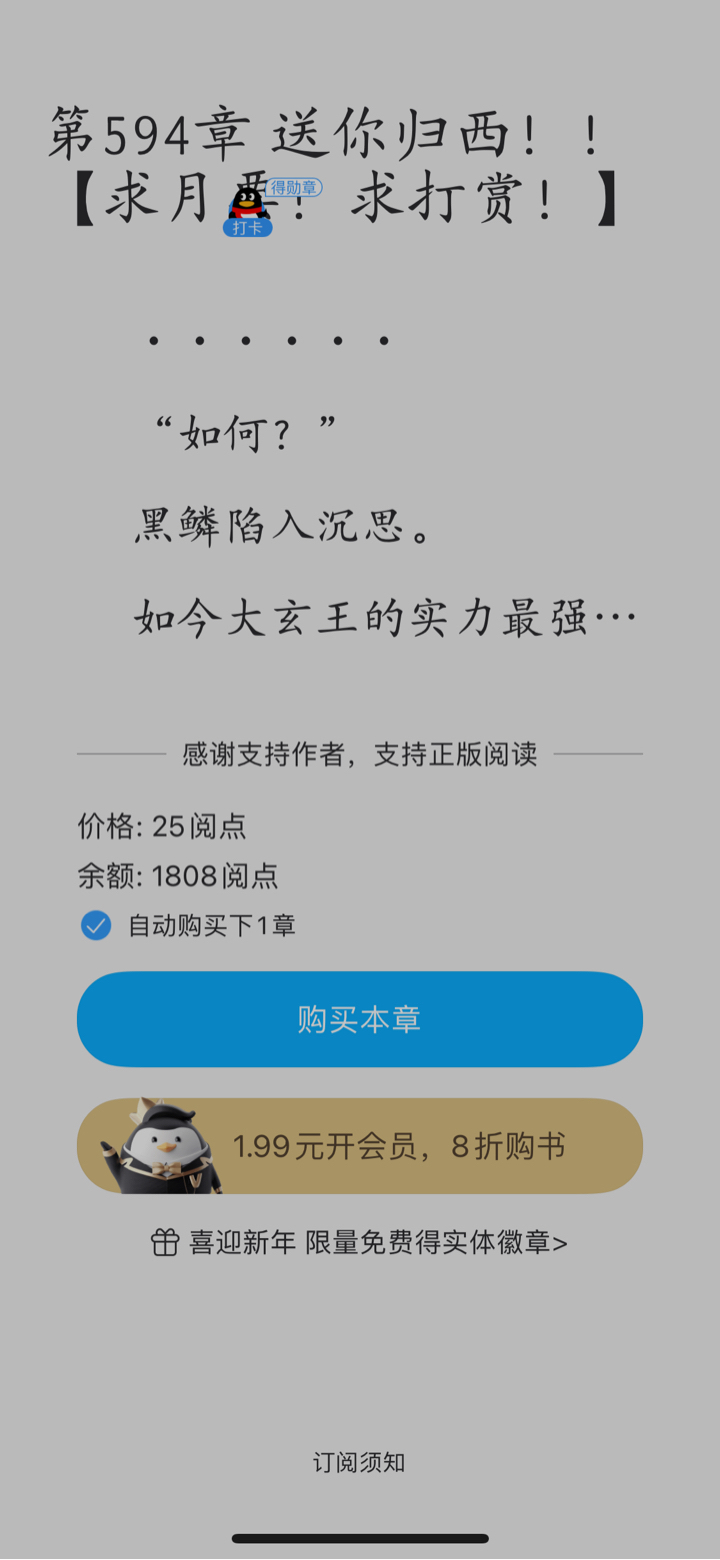Open 订阅须知 subscription notice
The width and height of the screenshot is (720, 1560).
[359, 1463]
